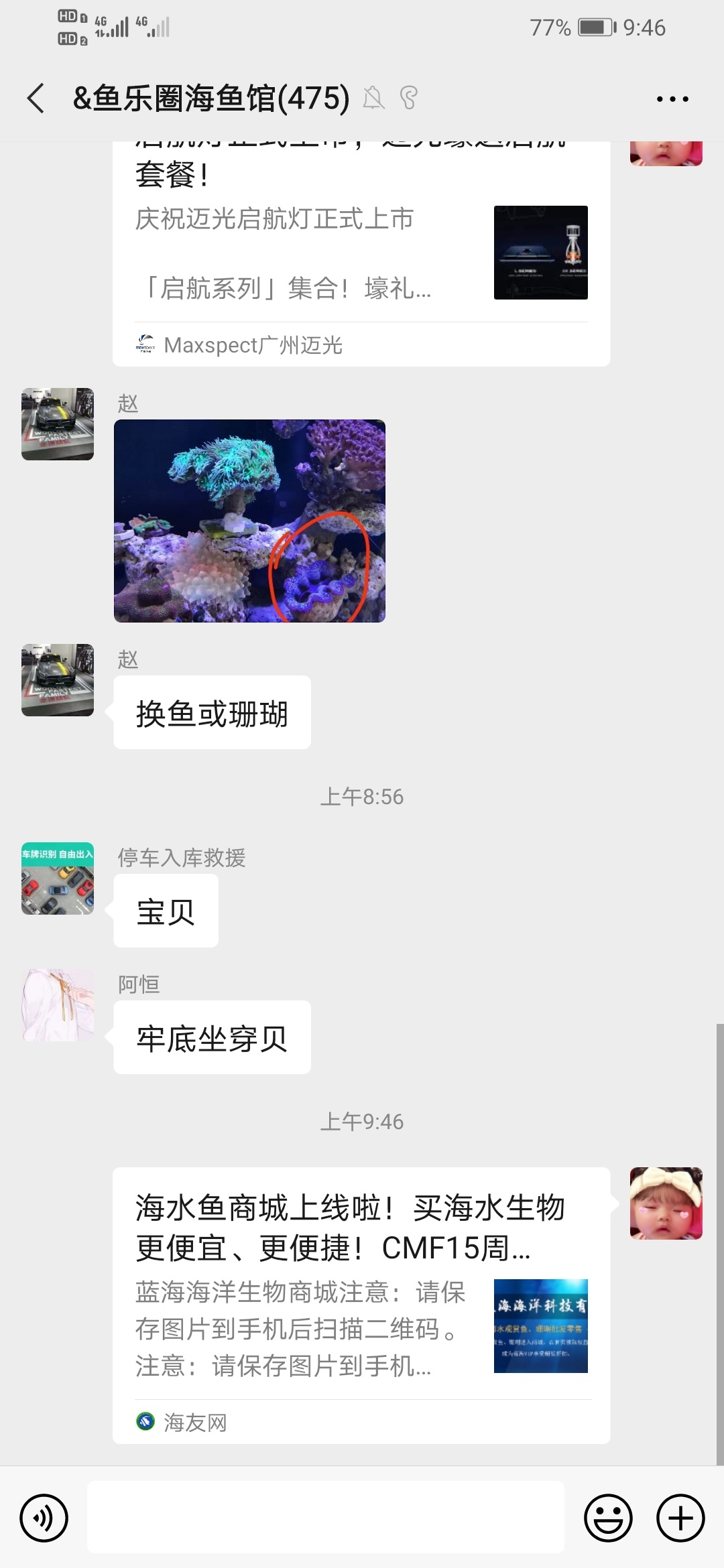Open 赵's avatar beside 换鱼或珊瑚
This screenshot has width=724, height=1568.
tap(58, 680)
